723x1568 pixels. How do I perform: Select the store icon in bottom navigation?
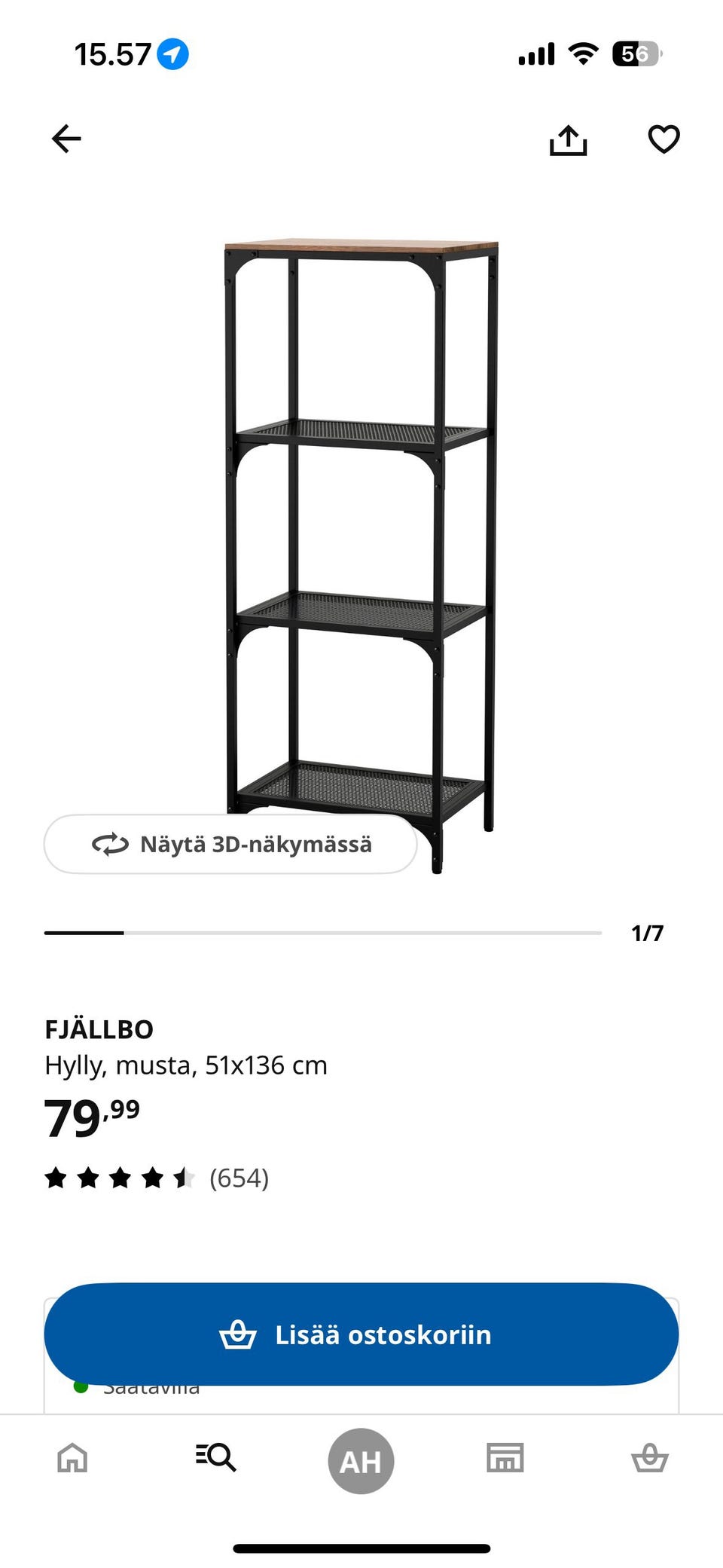[x=506, y=1457]
